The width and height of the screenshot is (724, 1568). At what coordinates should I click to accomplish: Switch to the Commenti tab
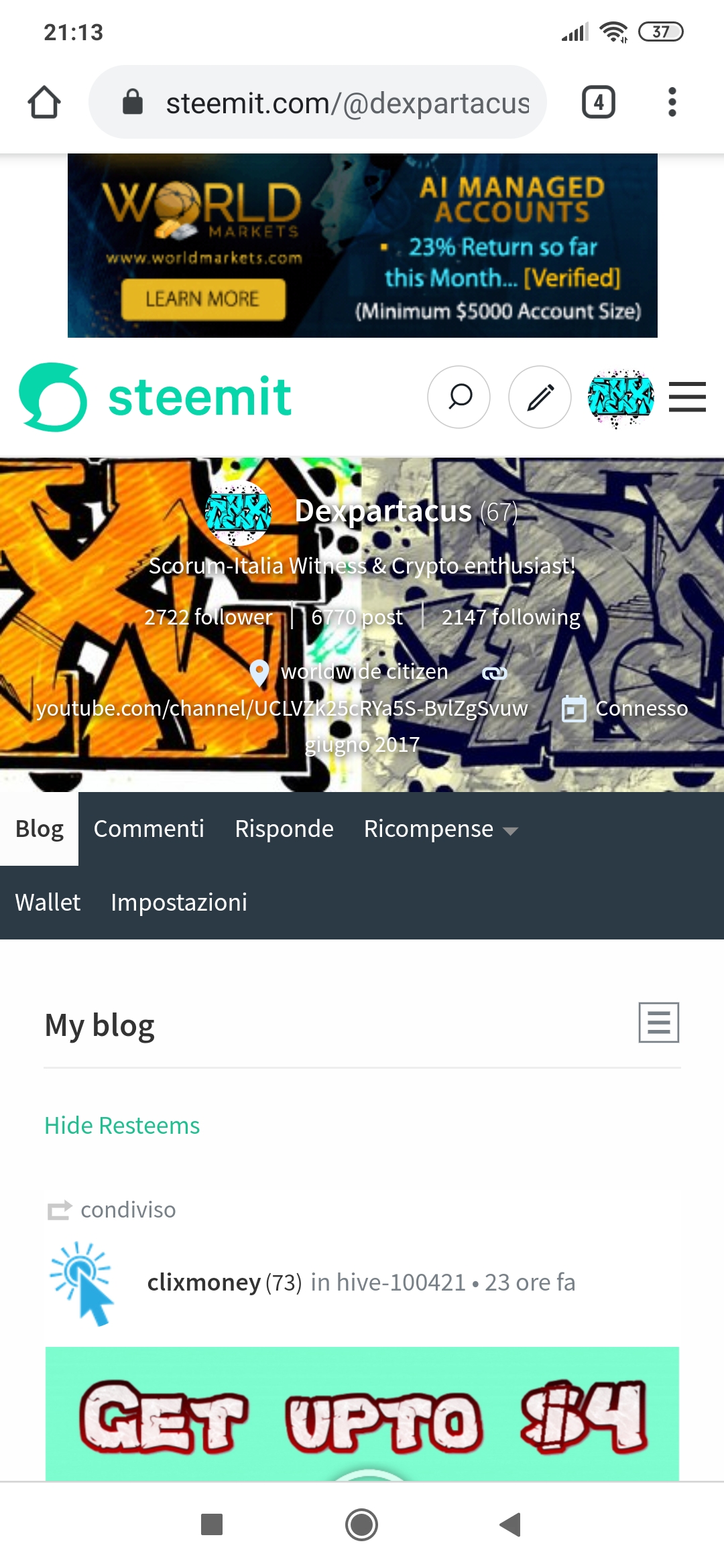pos(149,829)
